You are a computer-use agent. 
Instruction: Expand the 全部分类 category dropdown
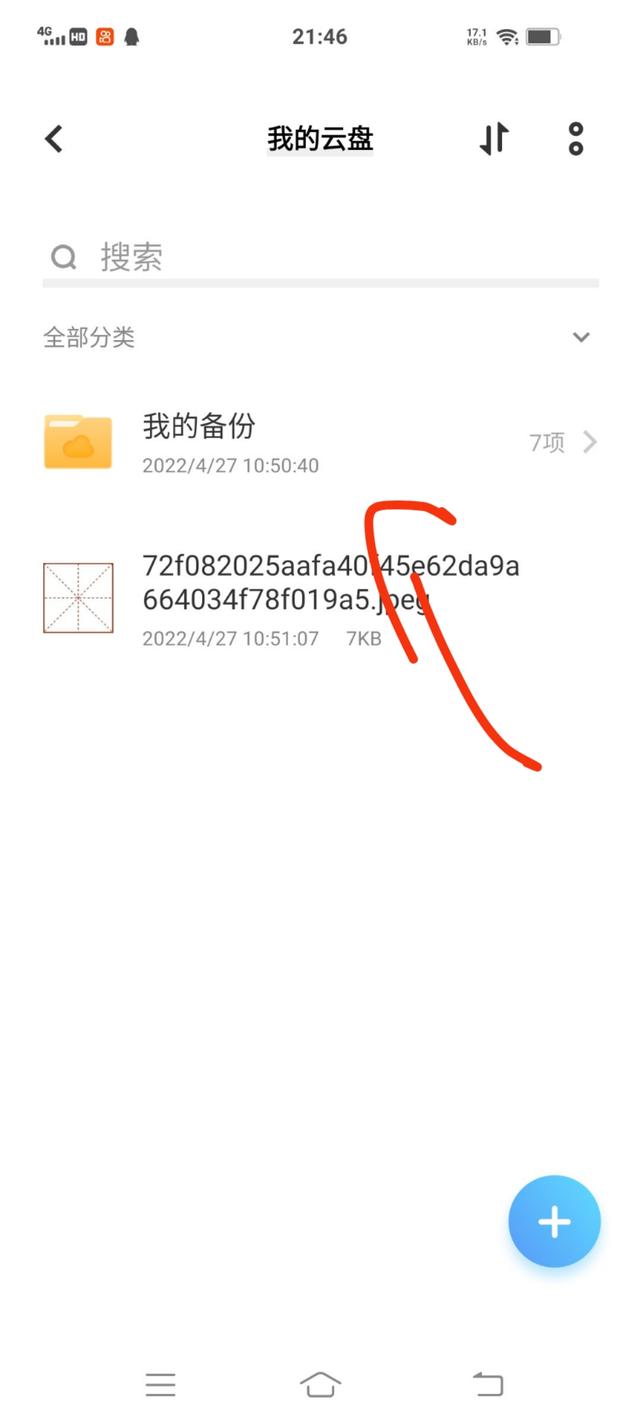[x=581, y=337]
